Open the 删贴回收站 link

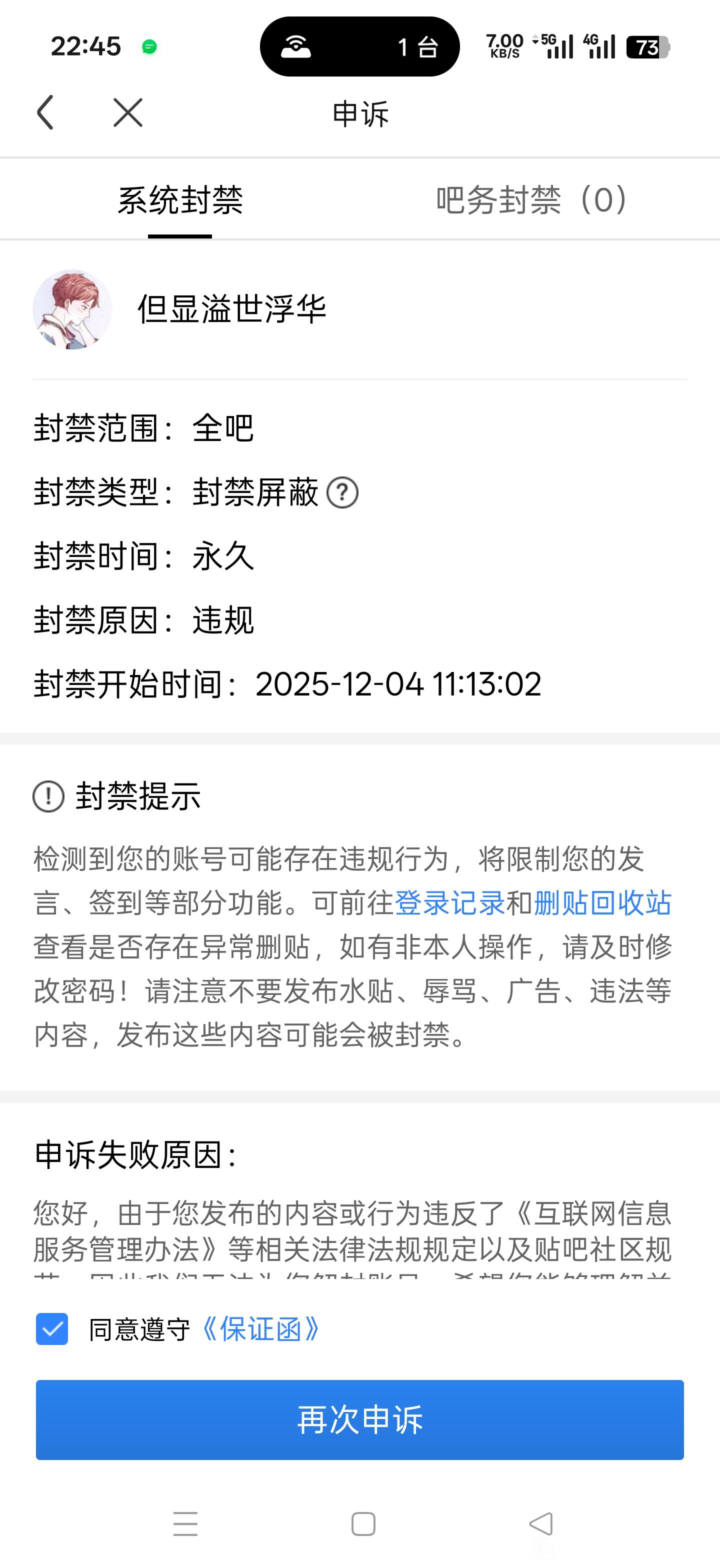pos(602,903)
